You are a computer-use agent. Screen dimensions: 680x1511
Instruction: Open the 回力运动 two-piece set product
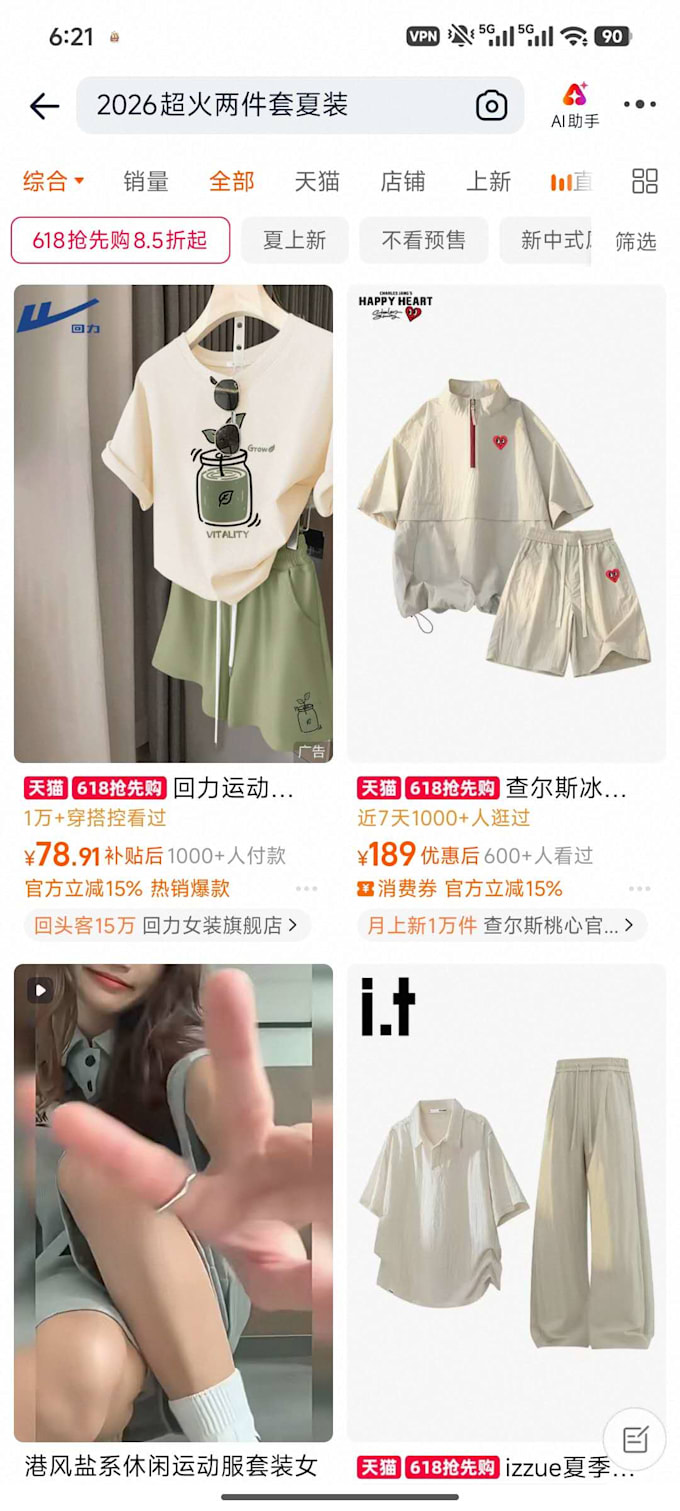click(x=173, y=523)
